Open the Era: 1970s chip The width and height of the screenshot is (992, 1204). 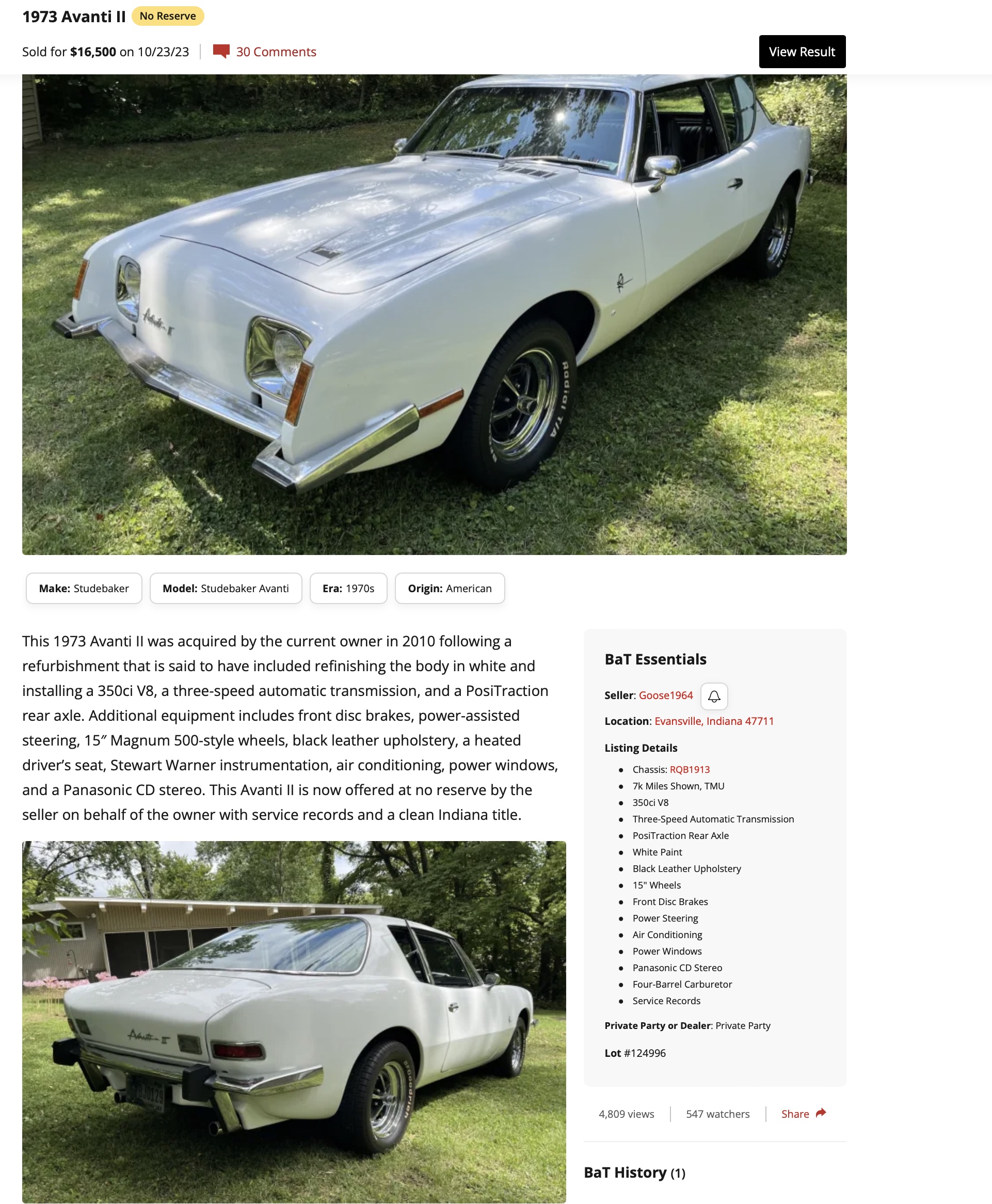click(348, 588)
